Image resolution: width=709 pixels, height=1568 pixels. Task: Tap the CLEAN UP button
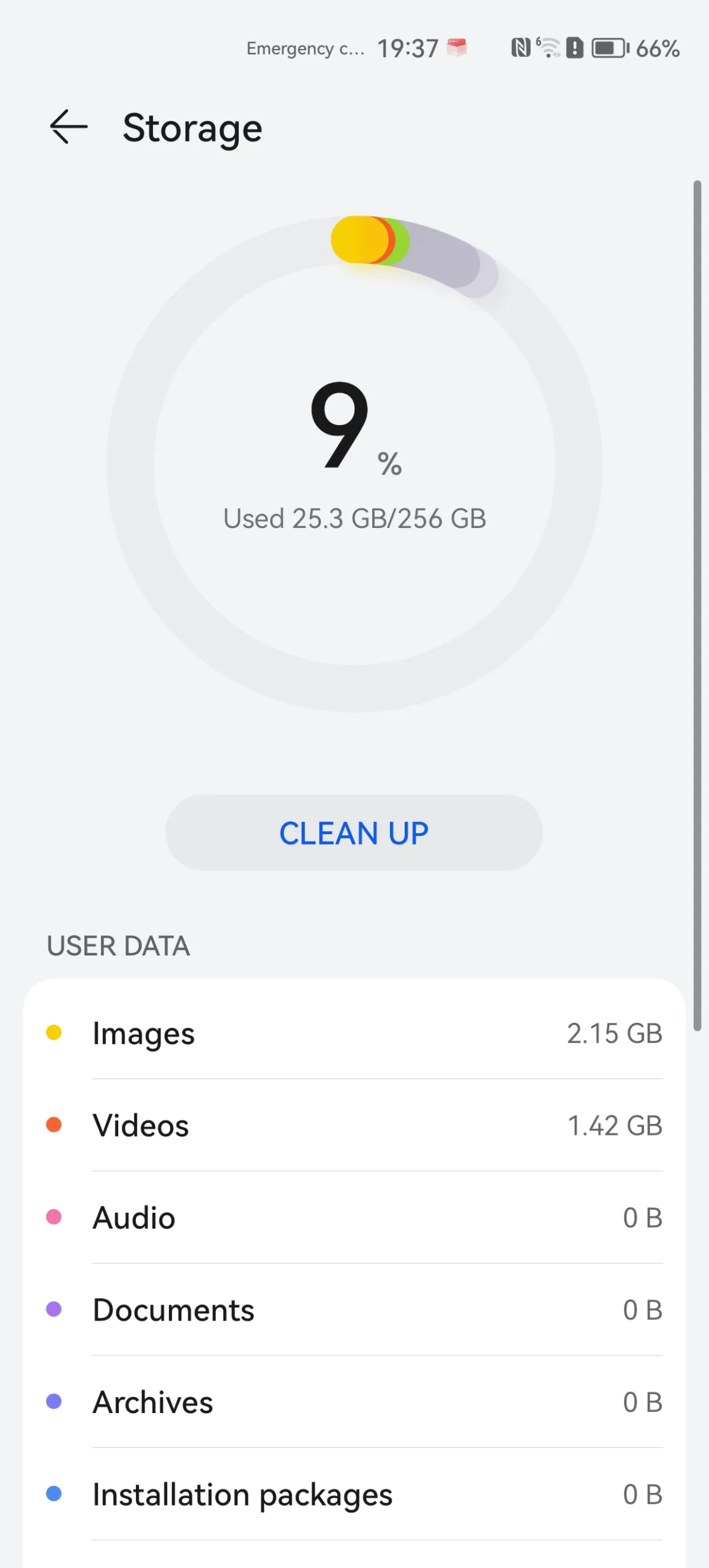[x=354, y=833]
